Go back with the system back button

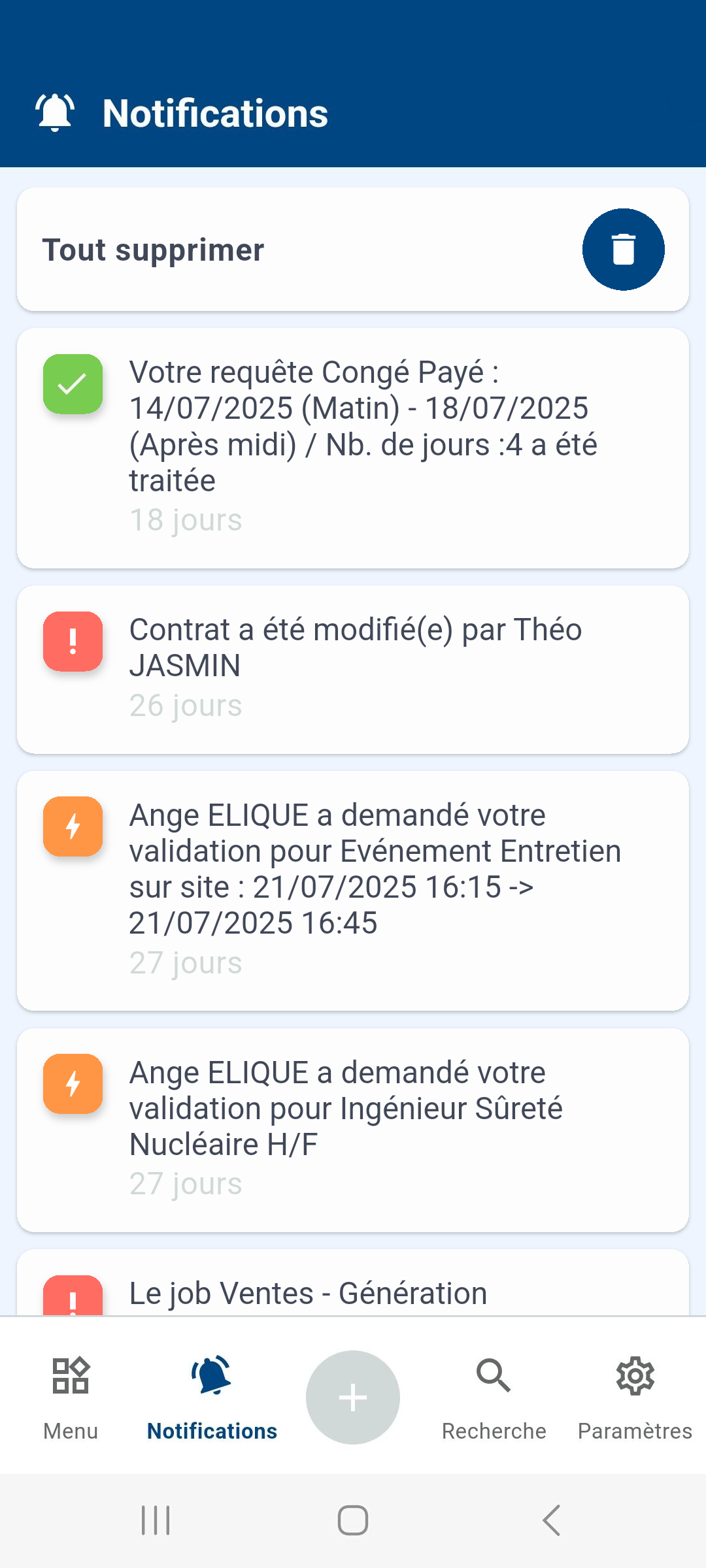[x=551, y=1520]
